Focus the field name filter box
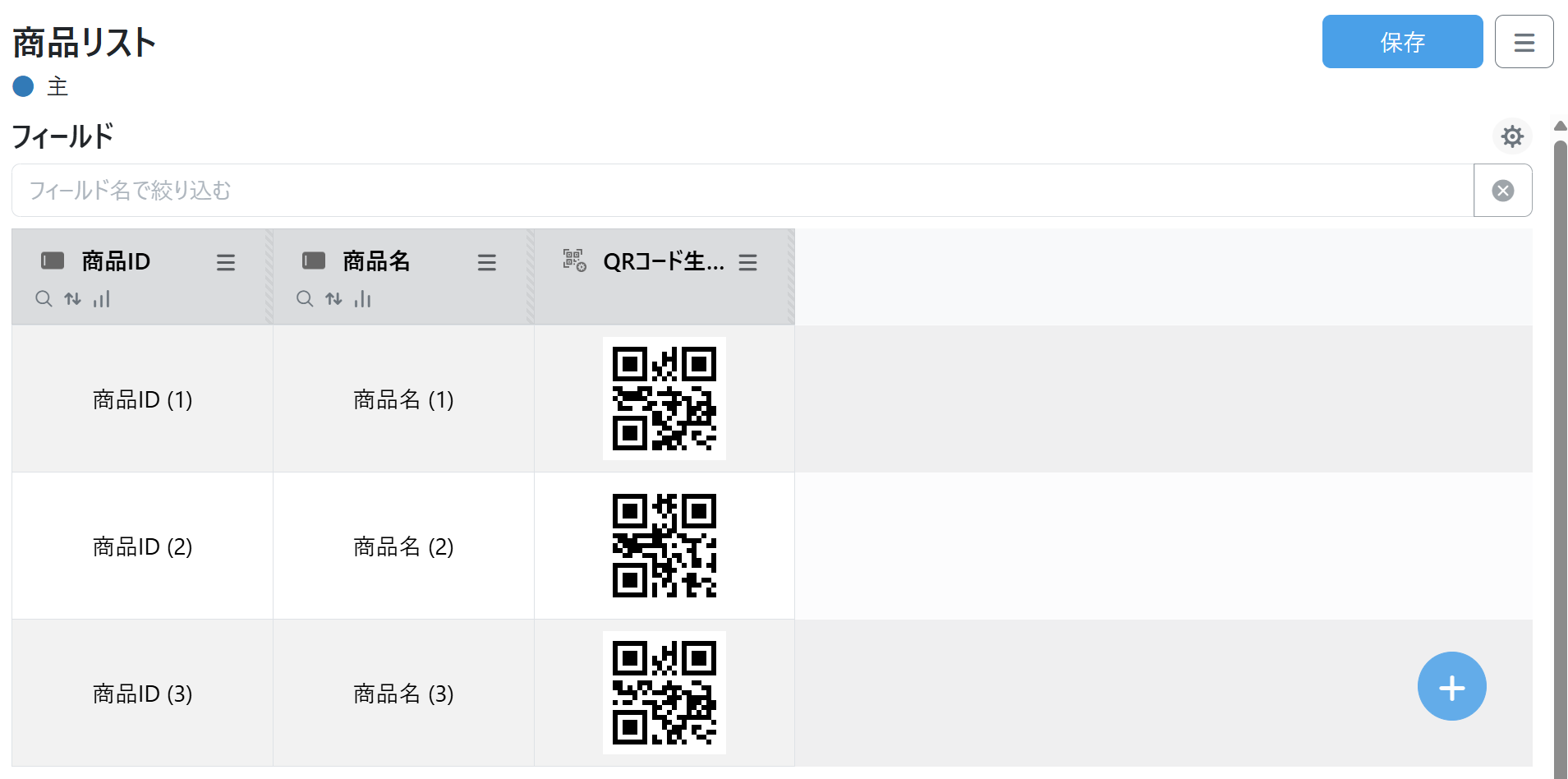 point(739,191)
